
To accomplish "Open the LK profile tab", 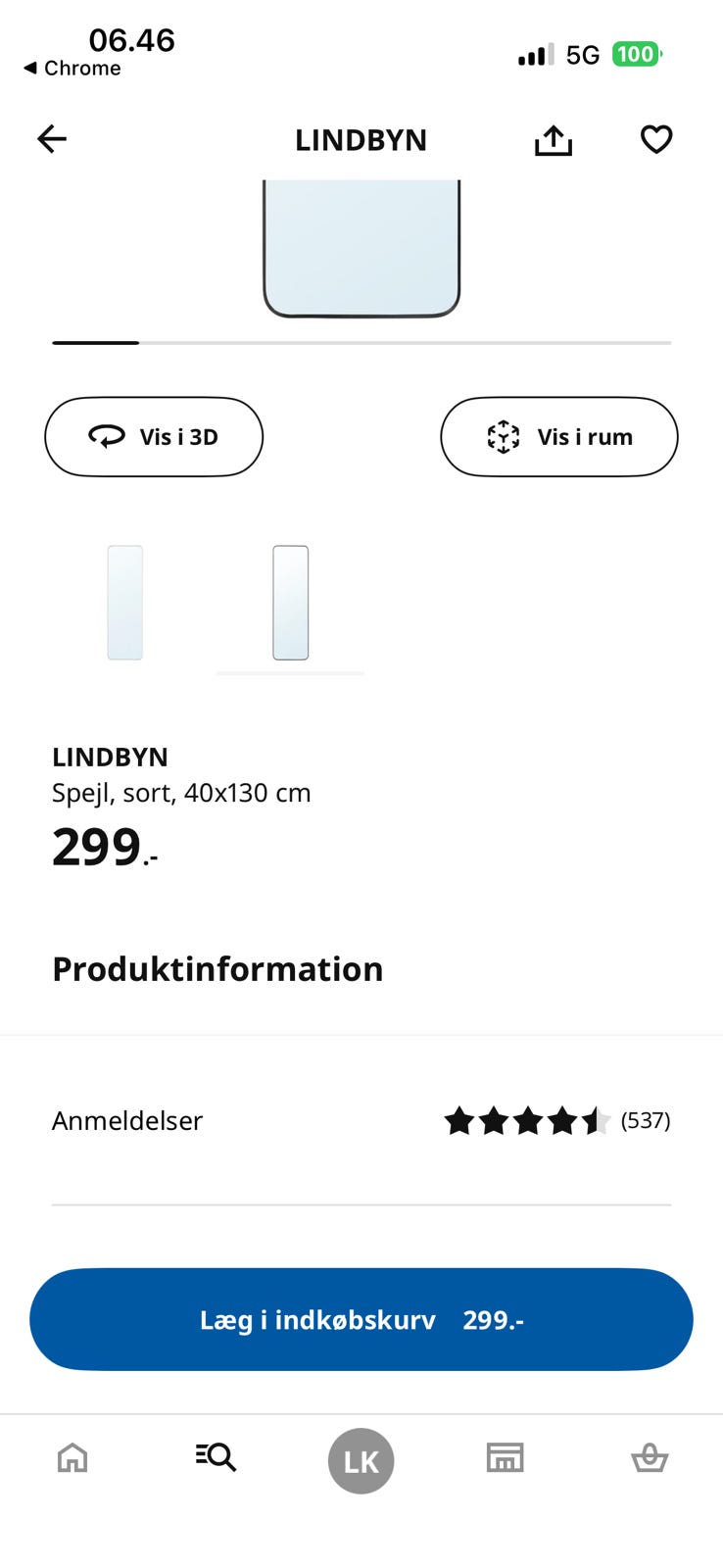I will click(x=361, y=1461).
